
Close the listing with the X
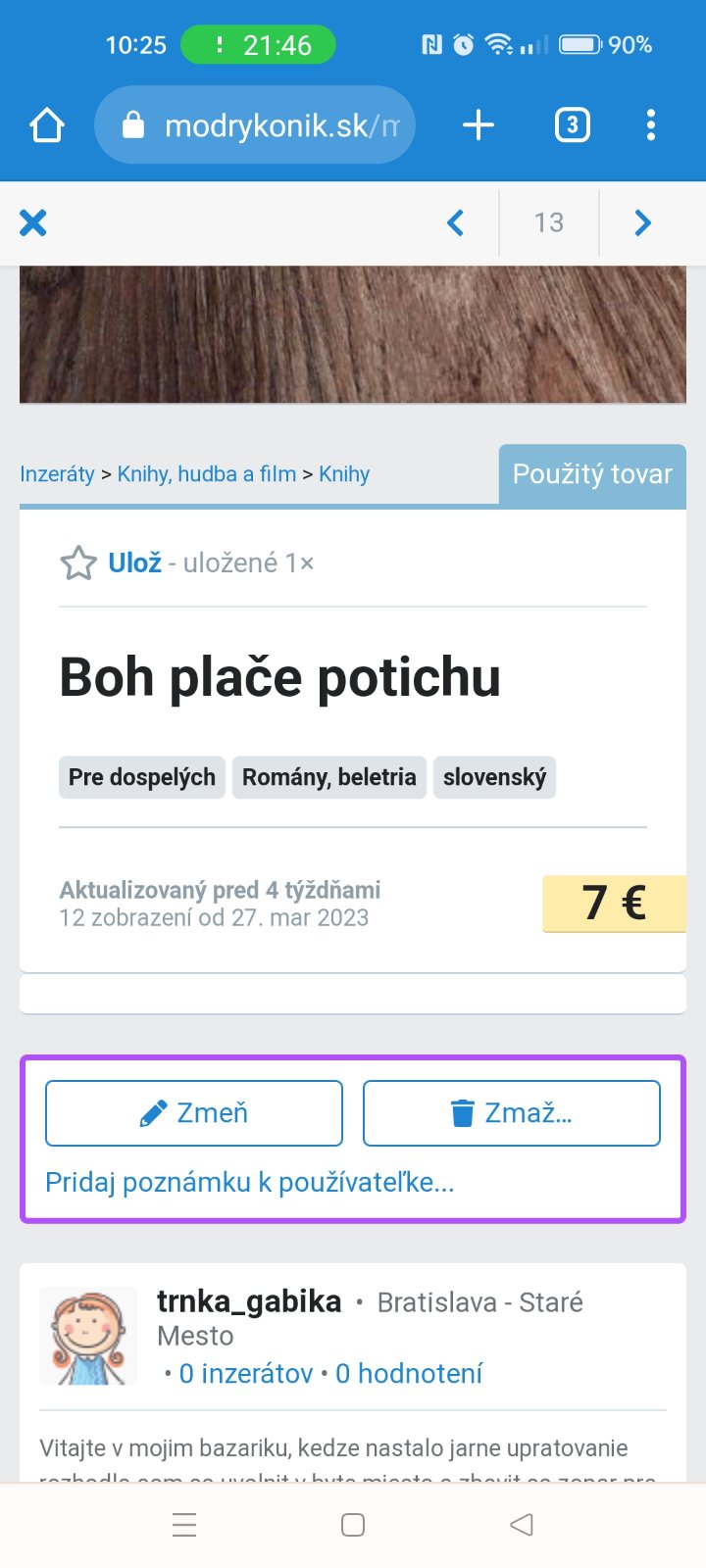[x=33, y=223]
